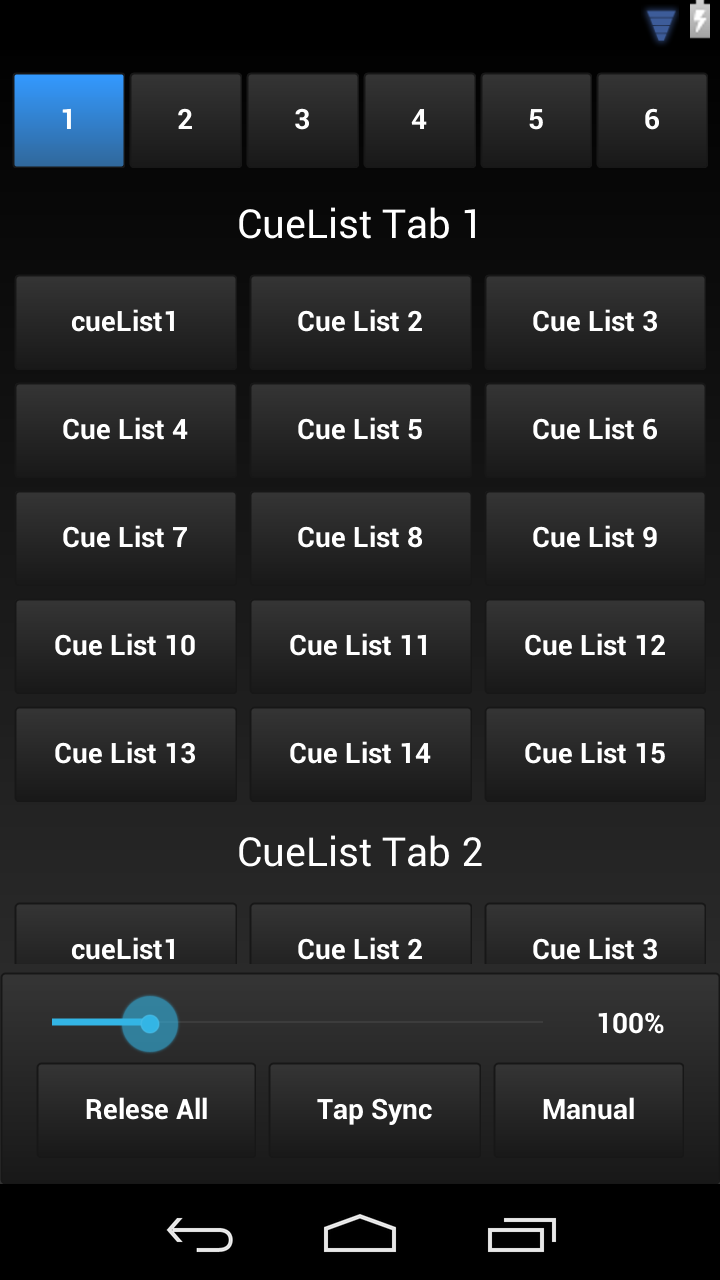Select tab 4 at the top
Screen dimensions: 720x1280
(419, 120)
